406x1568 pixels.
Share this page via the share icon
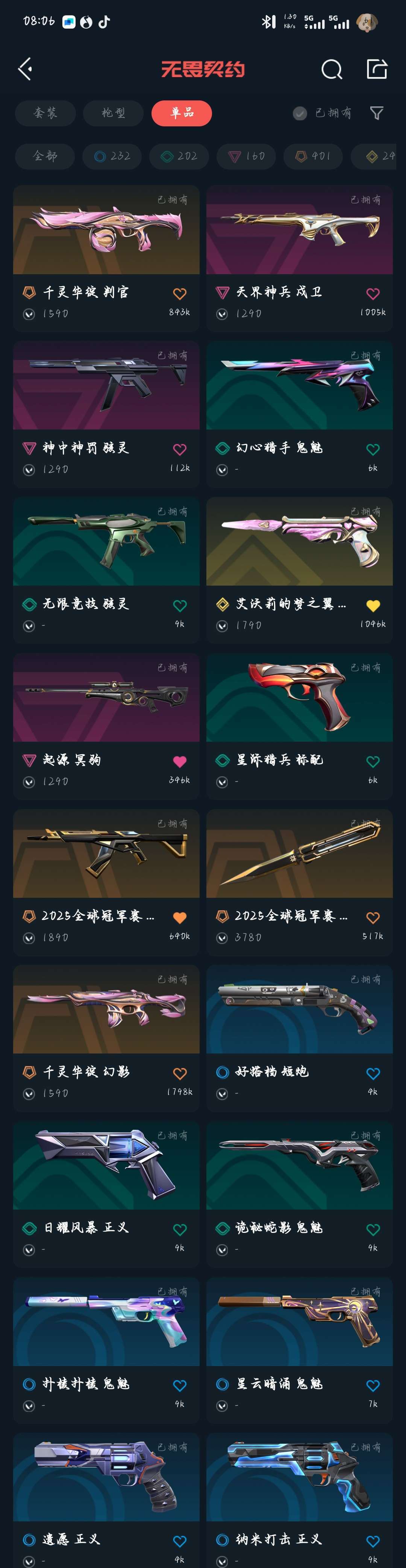click(376, 69)
